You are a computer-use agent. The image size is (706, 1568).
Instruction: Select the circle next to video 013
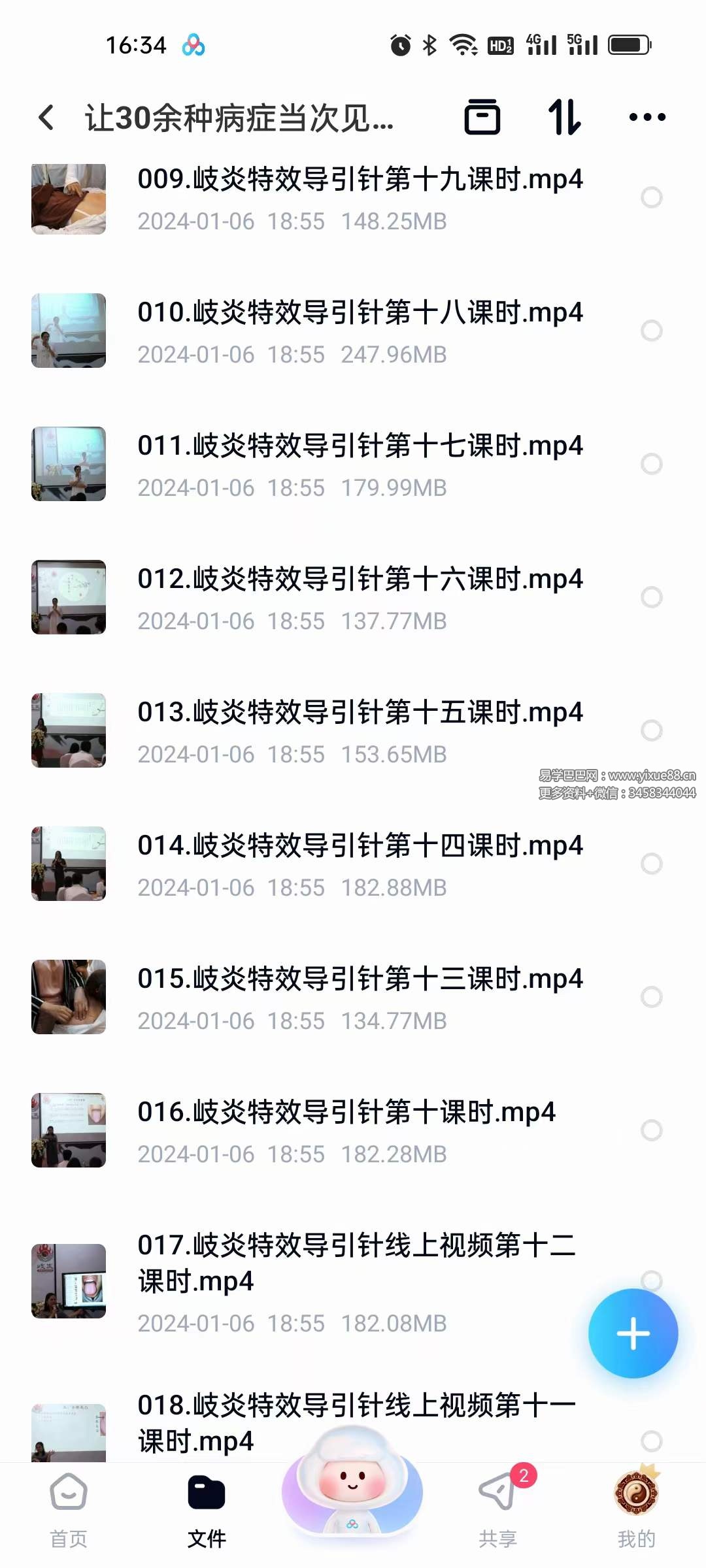652,730
